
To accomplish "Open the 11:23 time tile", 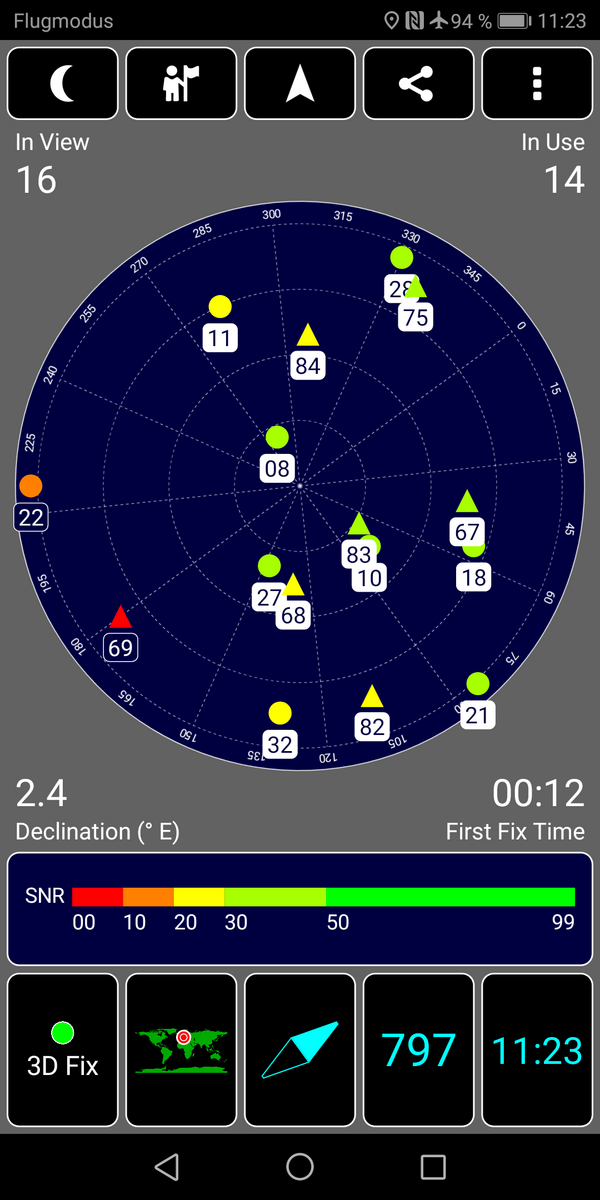I will pyautogui.click(x=537, y=1050).
